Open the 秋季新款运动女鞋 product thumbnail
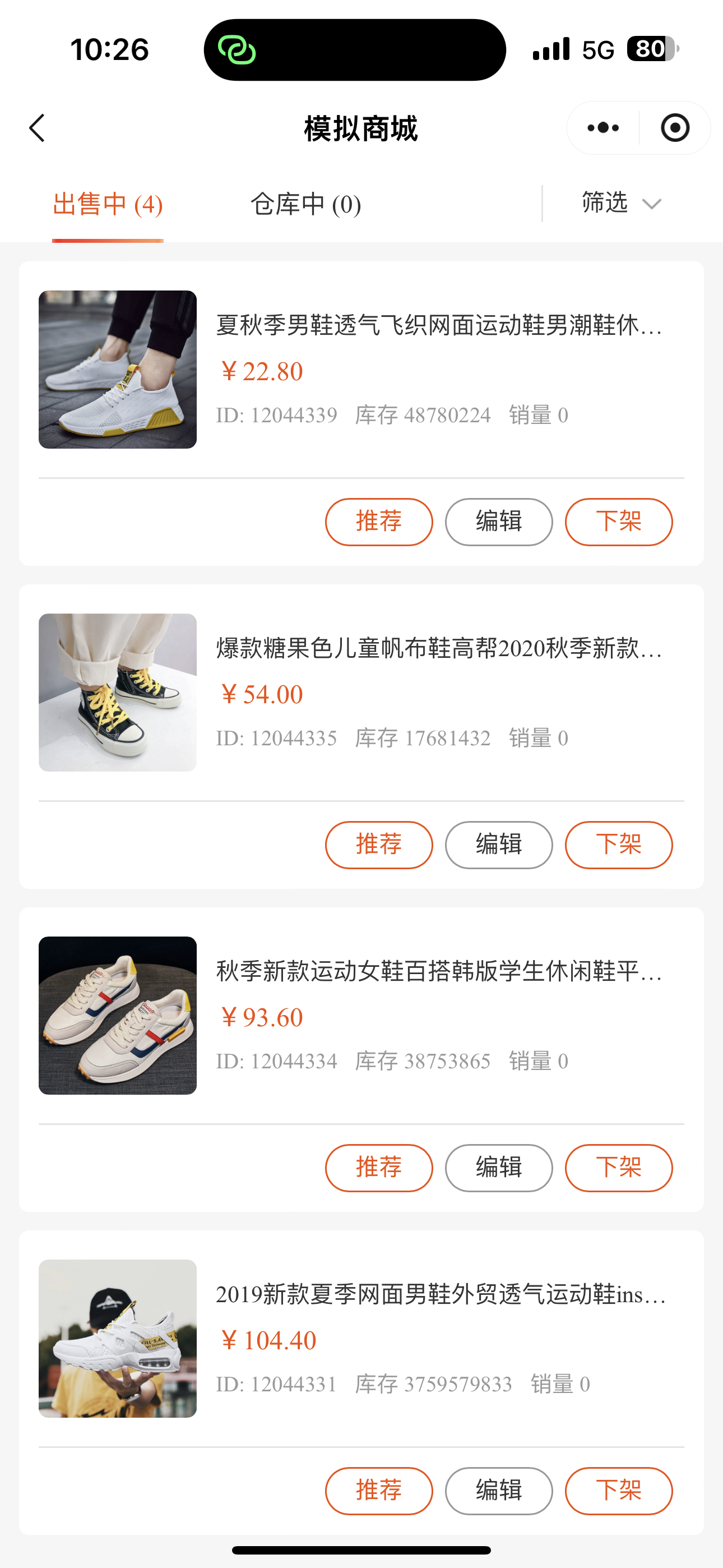 pyautogui.click(x=118, y=1015)
